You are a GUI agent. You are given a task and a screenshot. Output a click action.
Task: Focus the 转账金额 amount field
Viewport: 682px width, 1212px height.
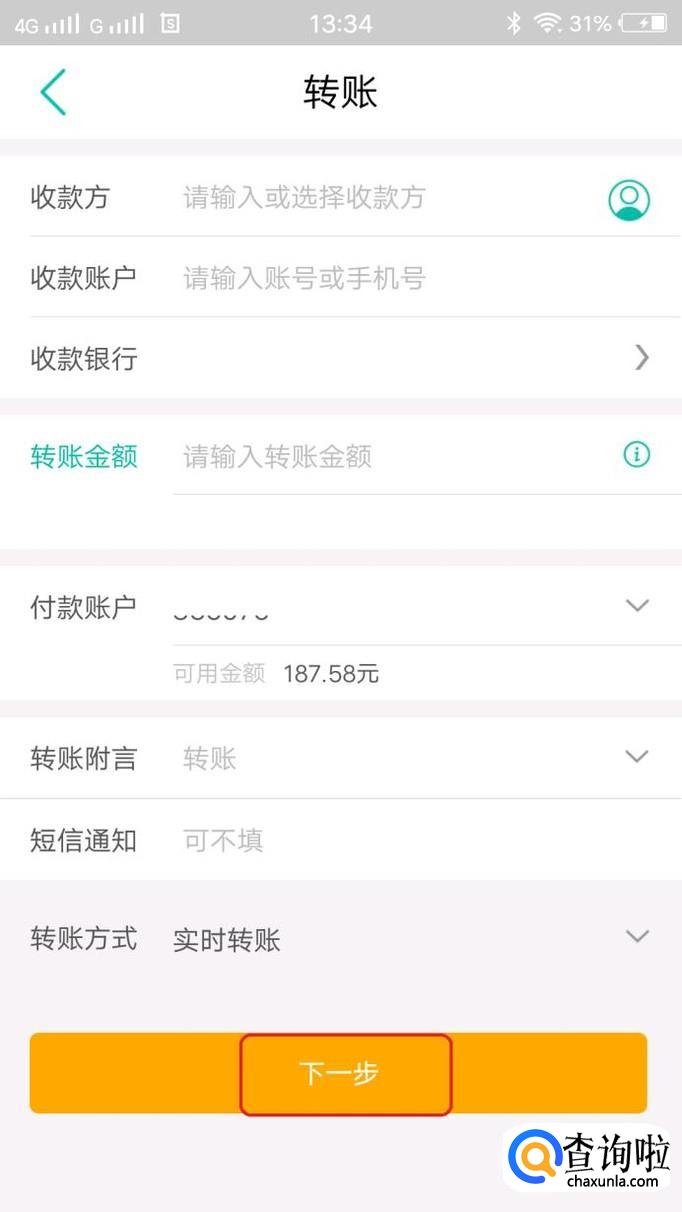click(x=390, y=457)
